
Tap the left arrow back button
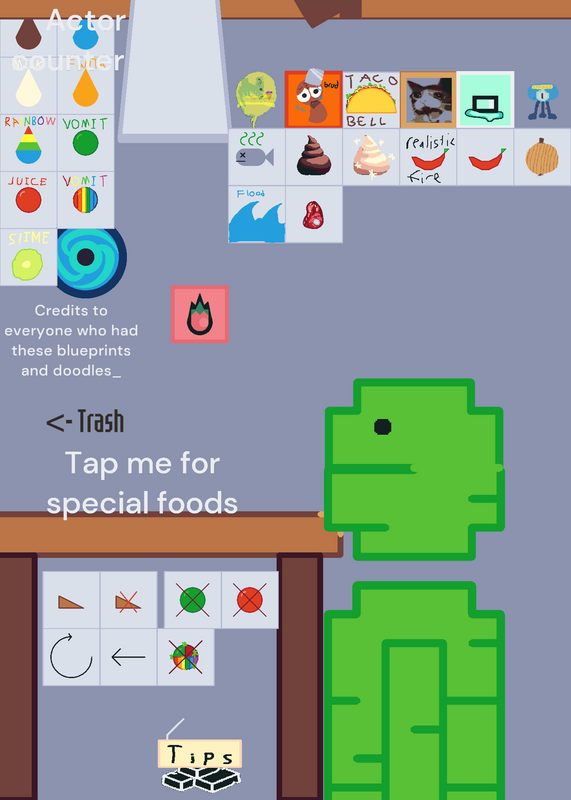129,657
